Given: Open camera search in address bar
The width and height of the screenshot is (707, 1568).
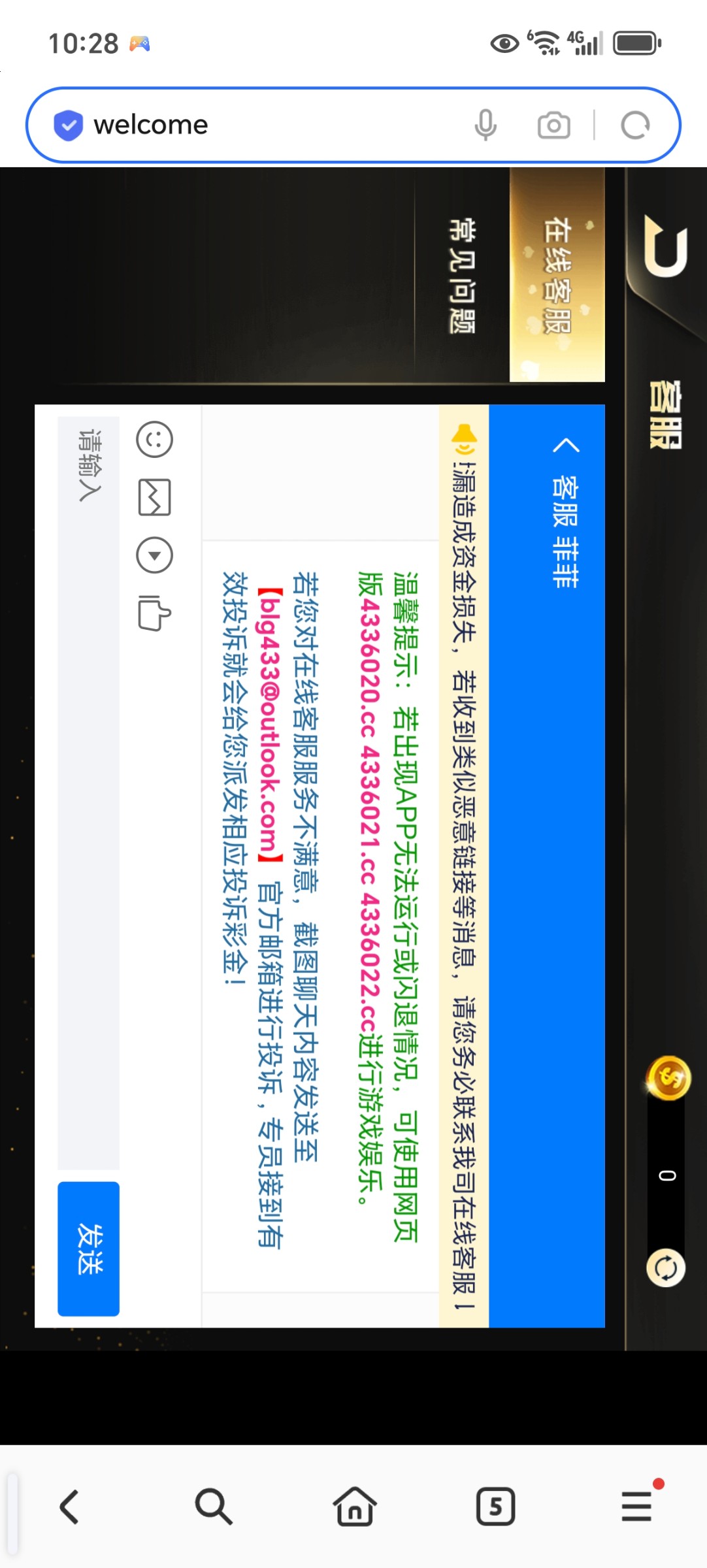Looking at the screenshot, I should (553, 125).
